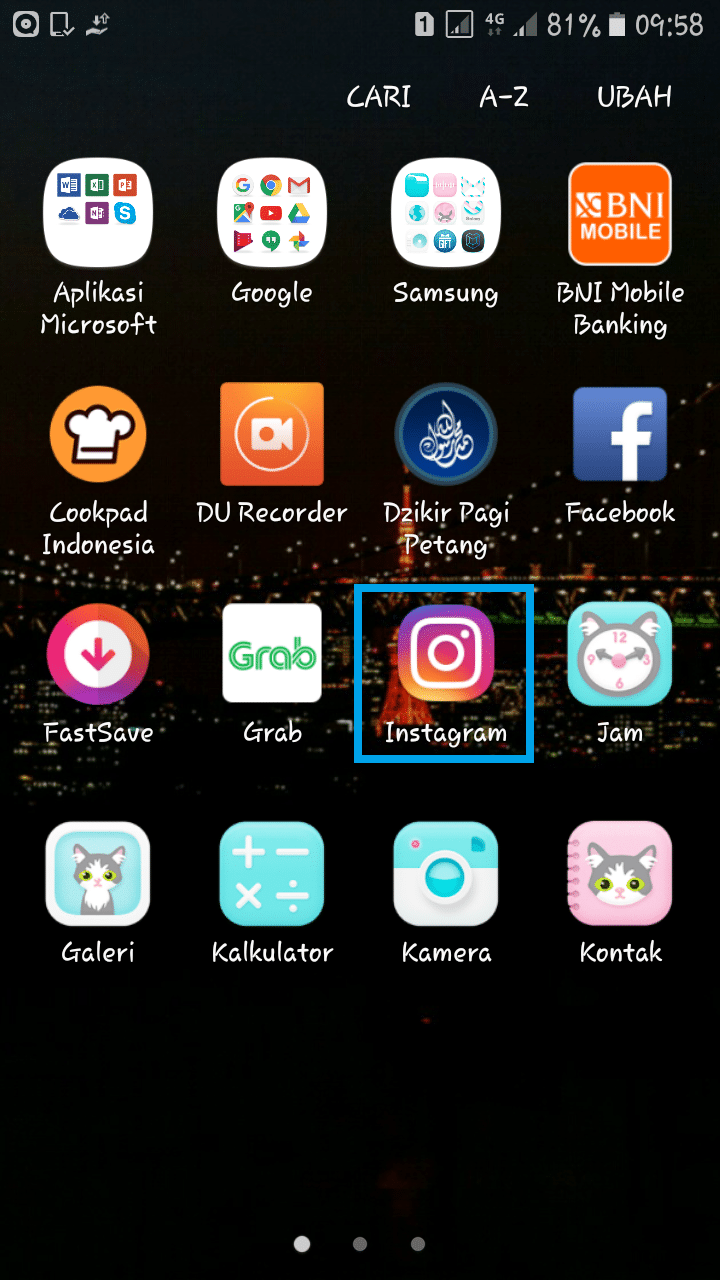Open the Kamera app
Viewport: 720px width, 1280px height.
pyautogui.click(x=445, y=873)
